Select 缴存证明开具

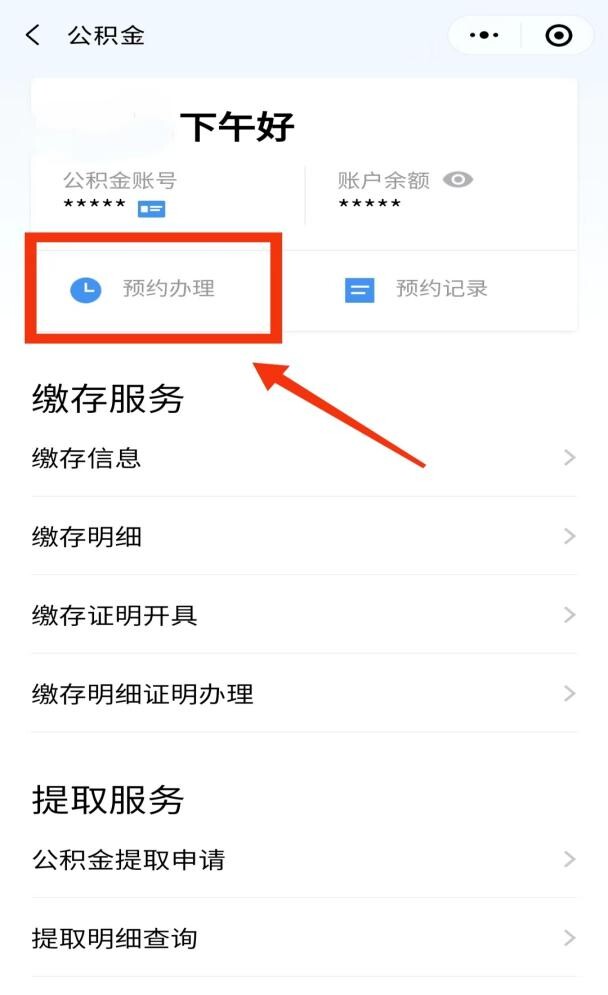pos(304,615)
